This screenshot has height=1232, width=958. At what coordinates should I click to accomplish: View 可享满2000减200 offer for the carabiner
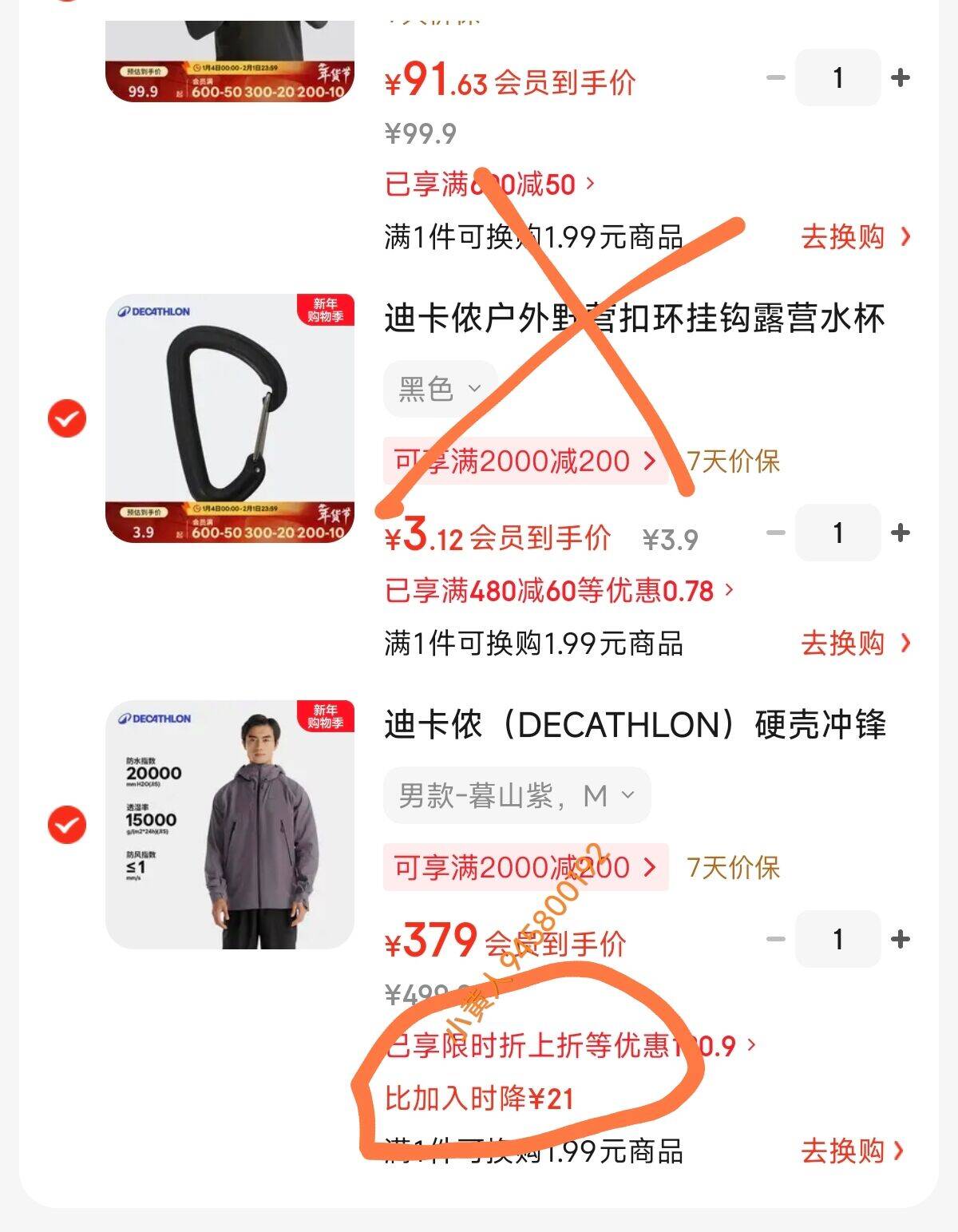coord(525,461)
